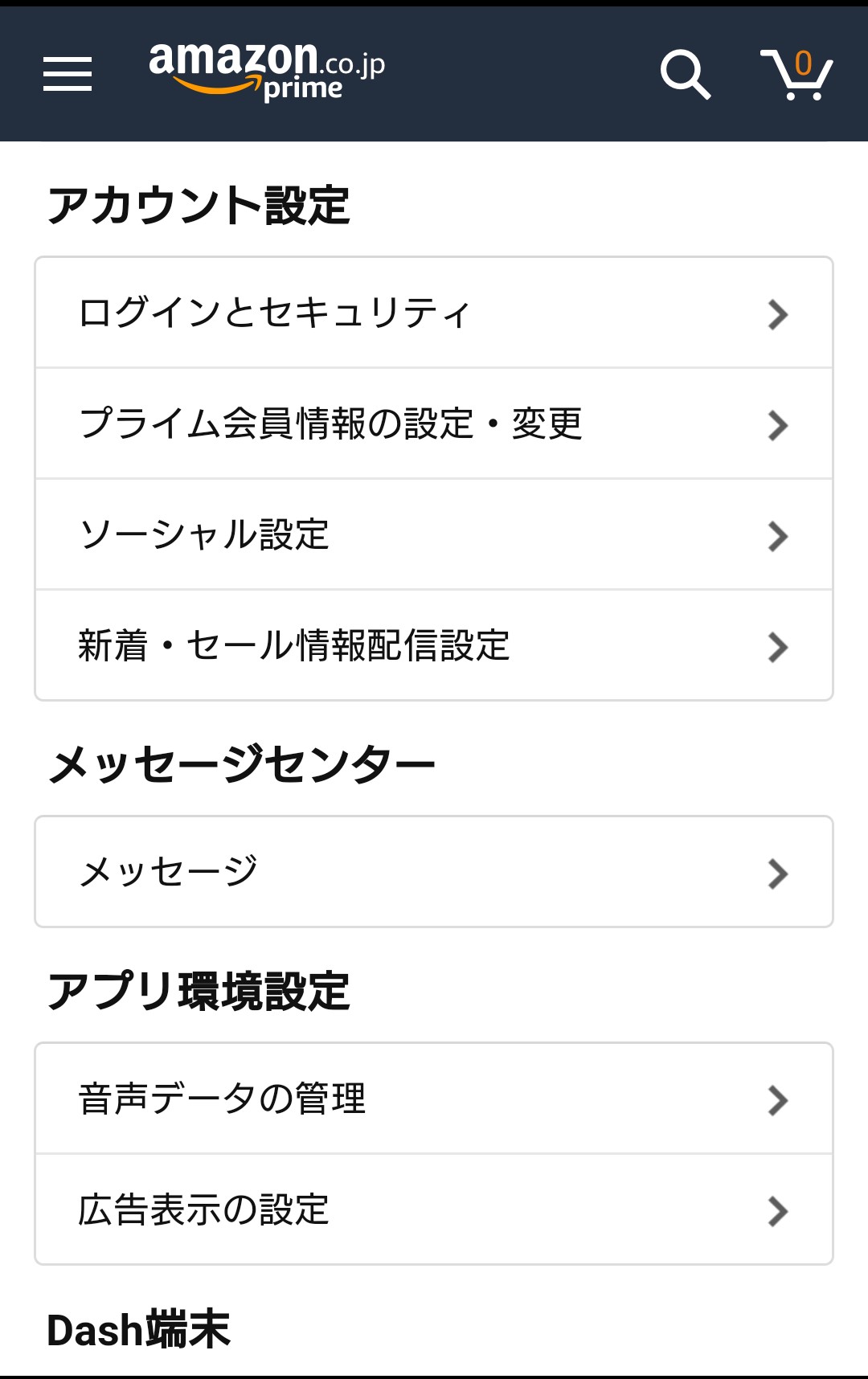Open 新着・セール情報配信設定

click(434, 645)
